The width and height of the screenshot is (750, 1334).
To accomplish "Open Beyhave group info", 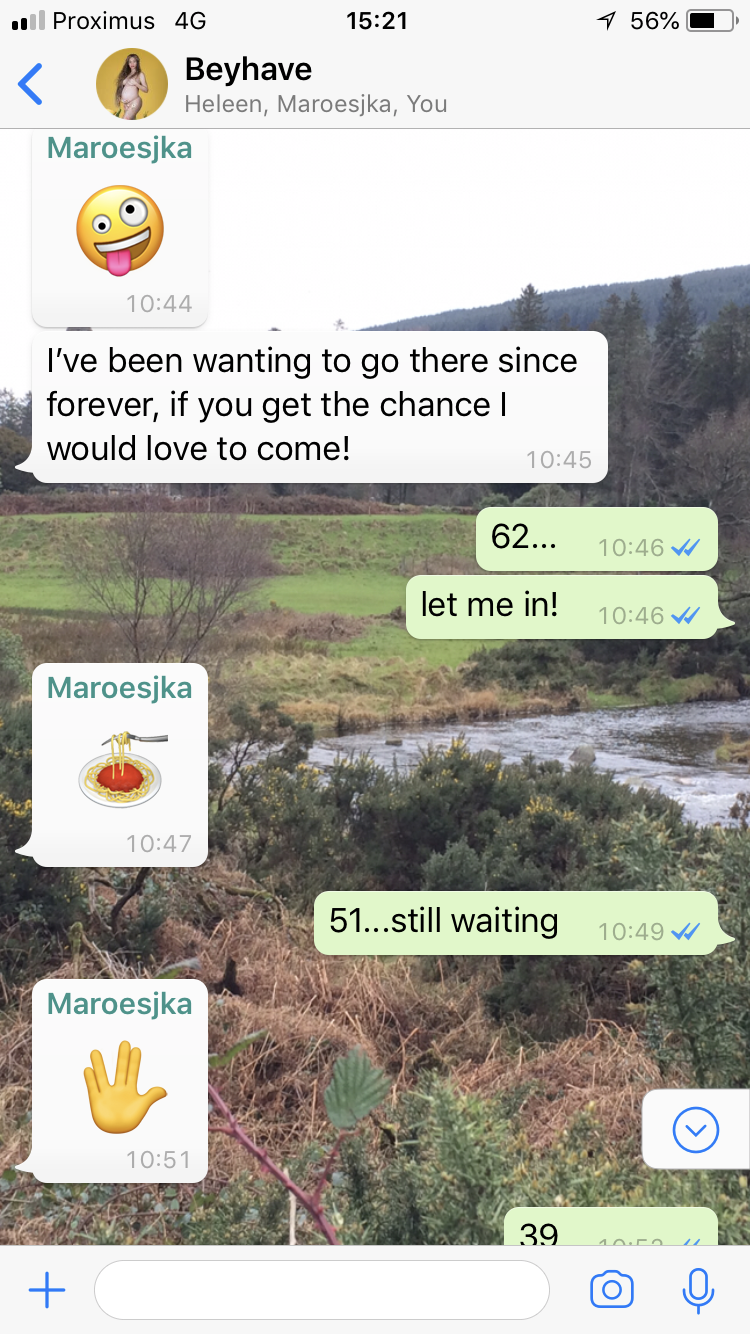I will click(x=315, y=85).
